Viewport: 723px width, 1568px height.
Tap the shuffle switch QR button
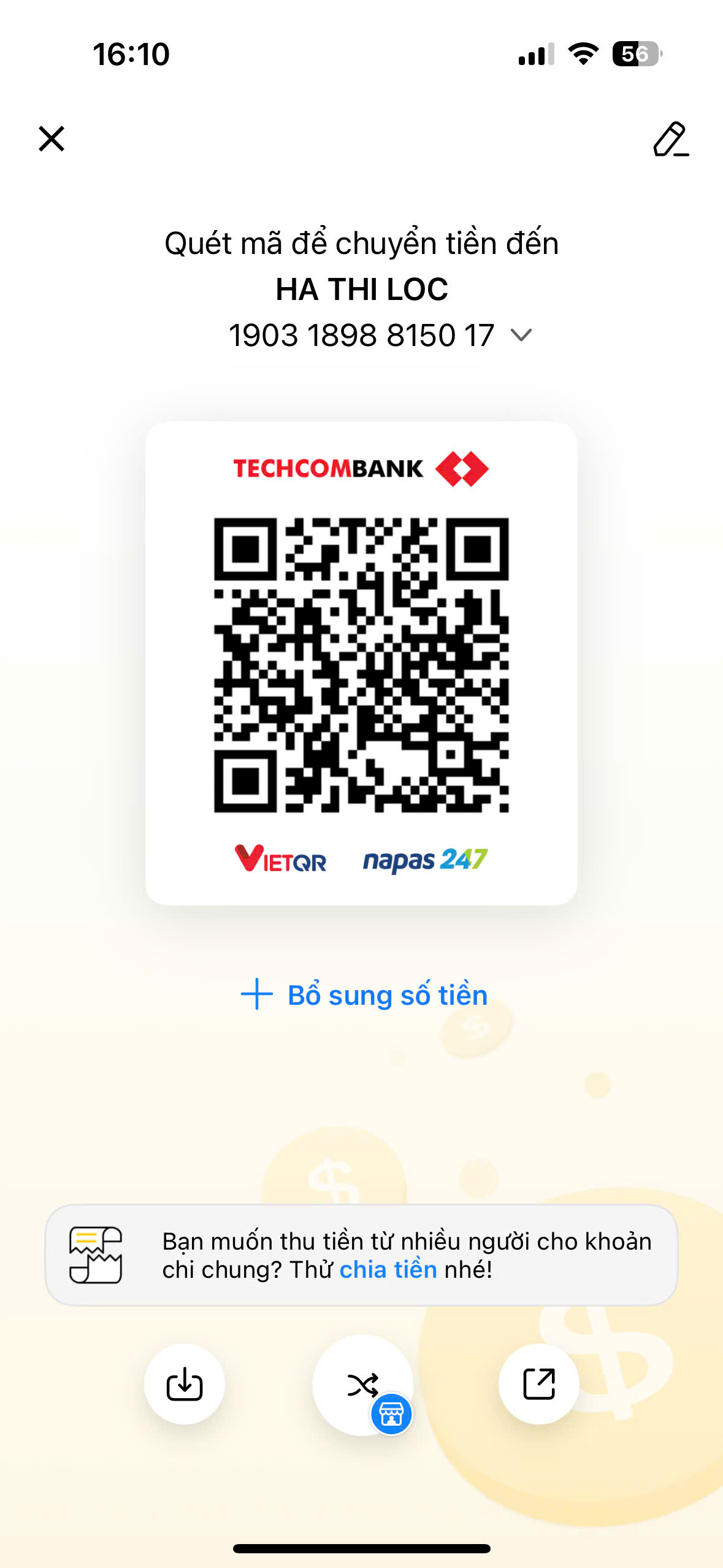point(362,1385)
